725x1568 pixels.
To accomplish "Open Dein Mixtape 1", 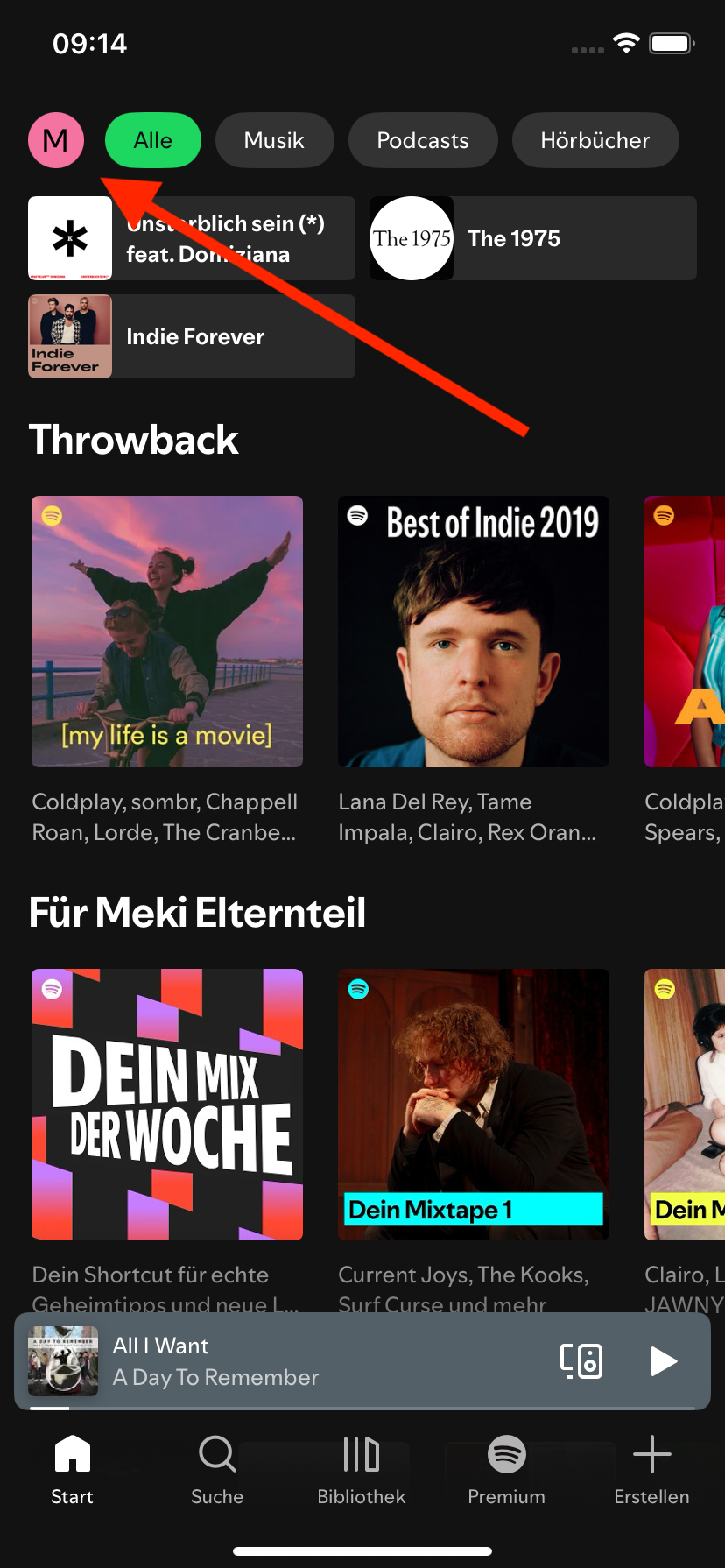I will [x=474, y=1105].
